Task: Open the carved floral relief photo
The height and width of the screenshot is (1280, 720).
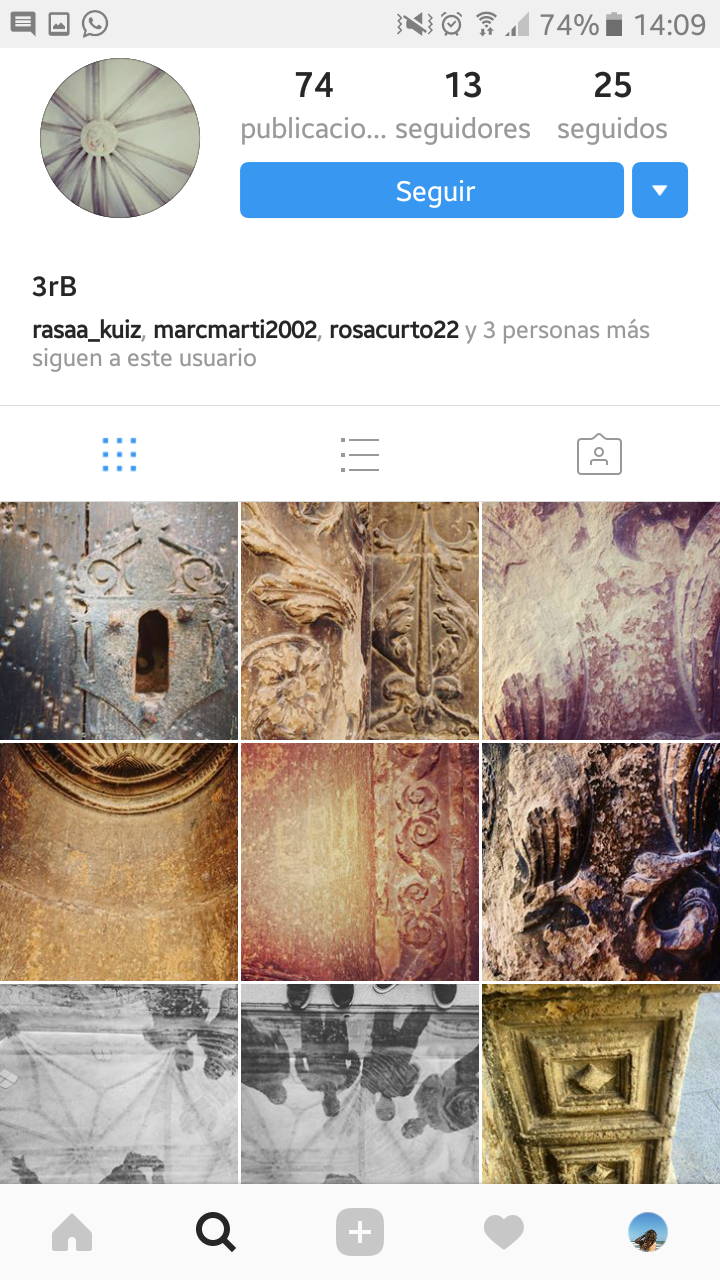Action: pos(359,620)
